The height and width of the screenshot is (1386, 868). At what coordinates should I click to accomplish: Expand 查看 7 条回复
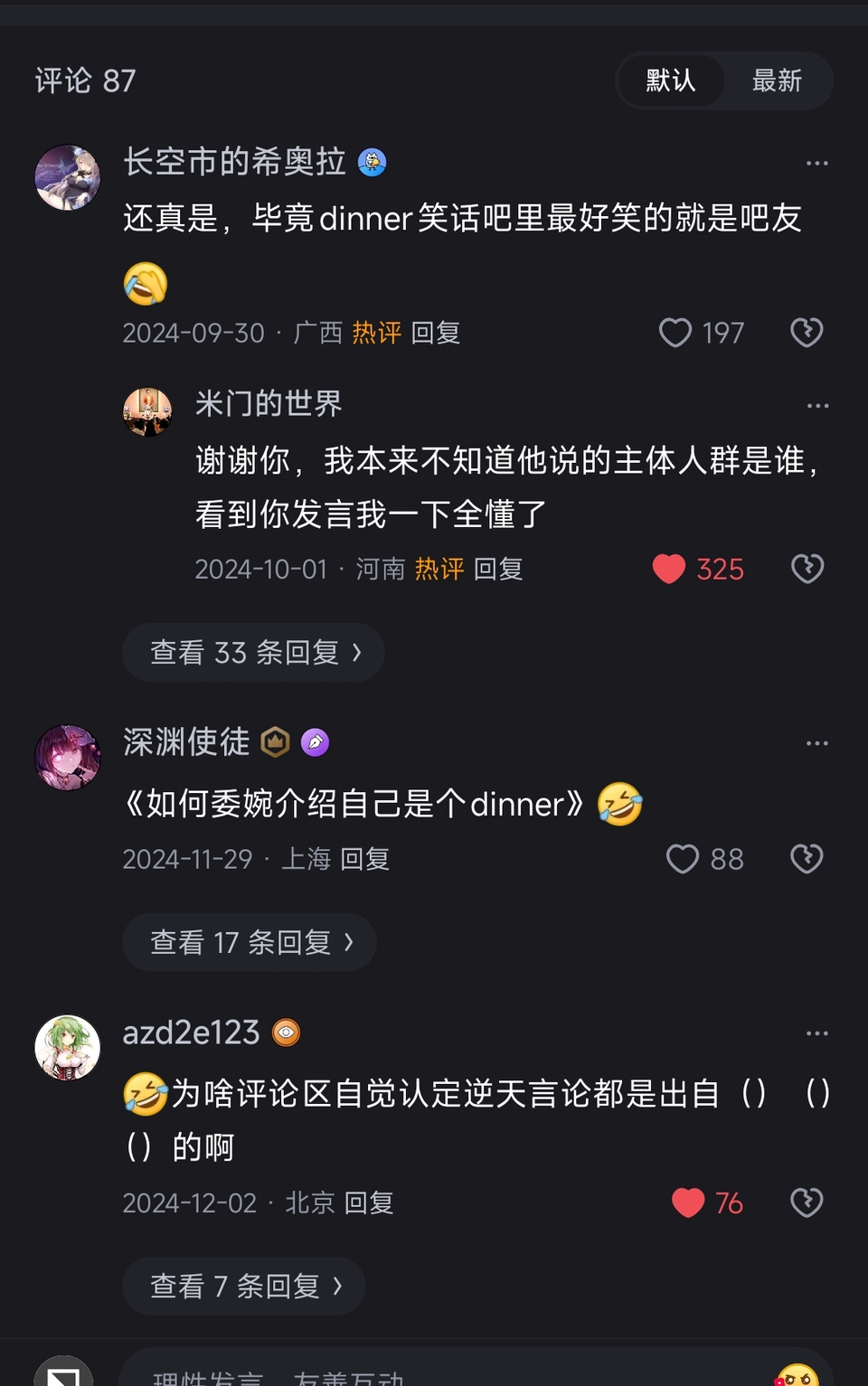[244, 1287]
